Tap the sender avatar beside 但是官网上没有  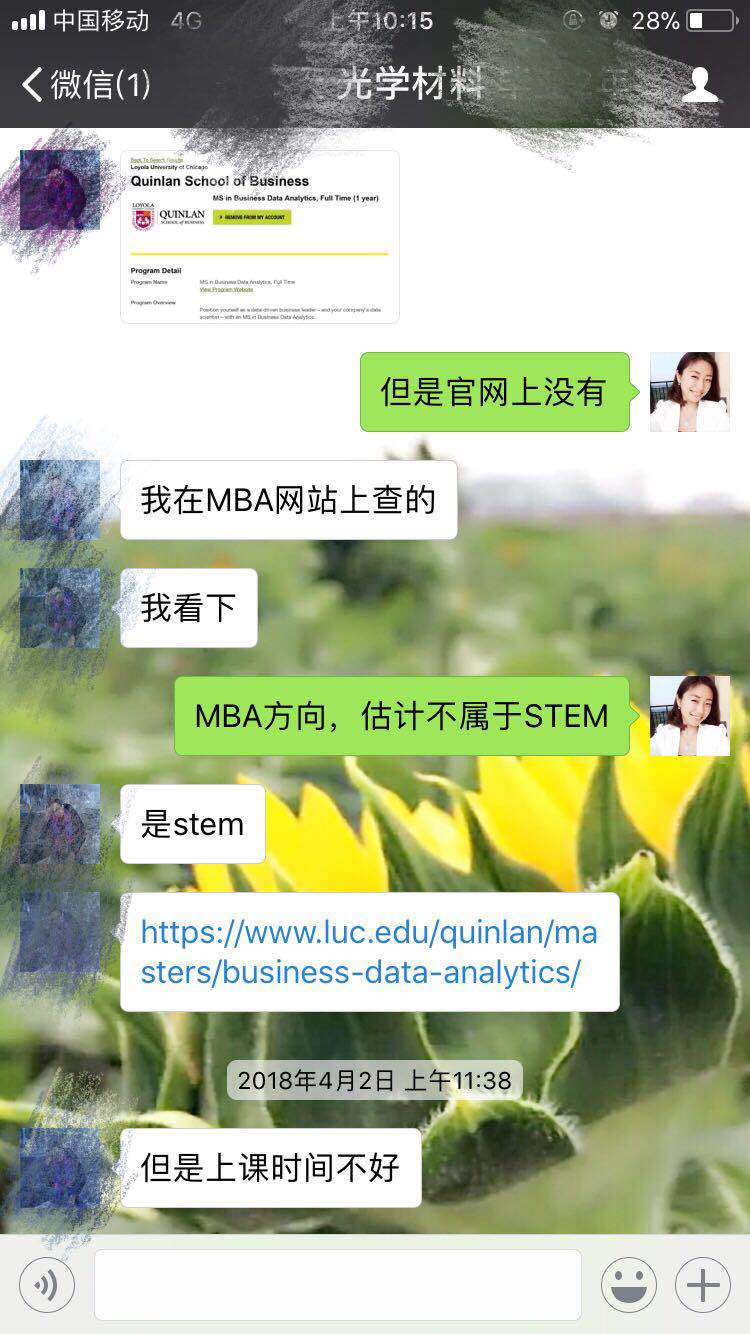[x=690, y=392]
